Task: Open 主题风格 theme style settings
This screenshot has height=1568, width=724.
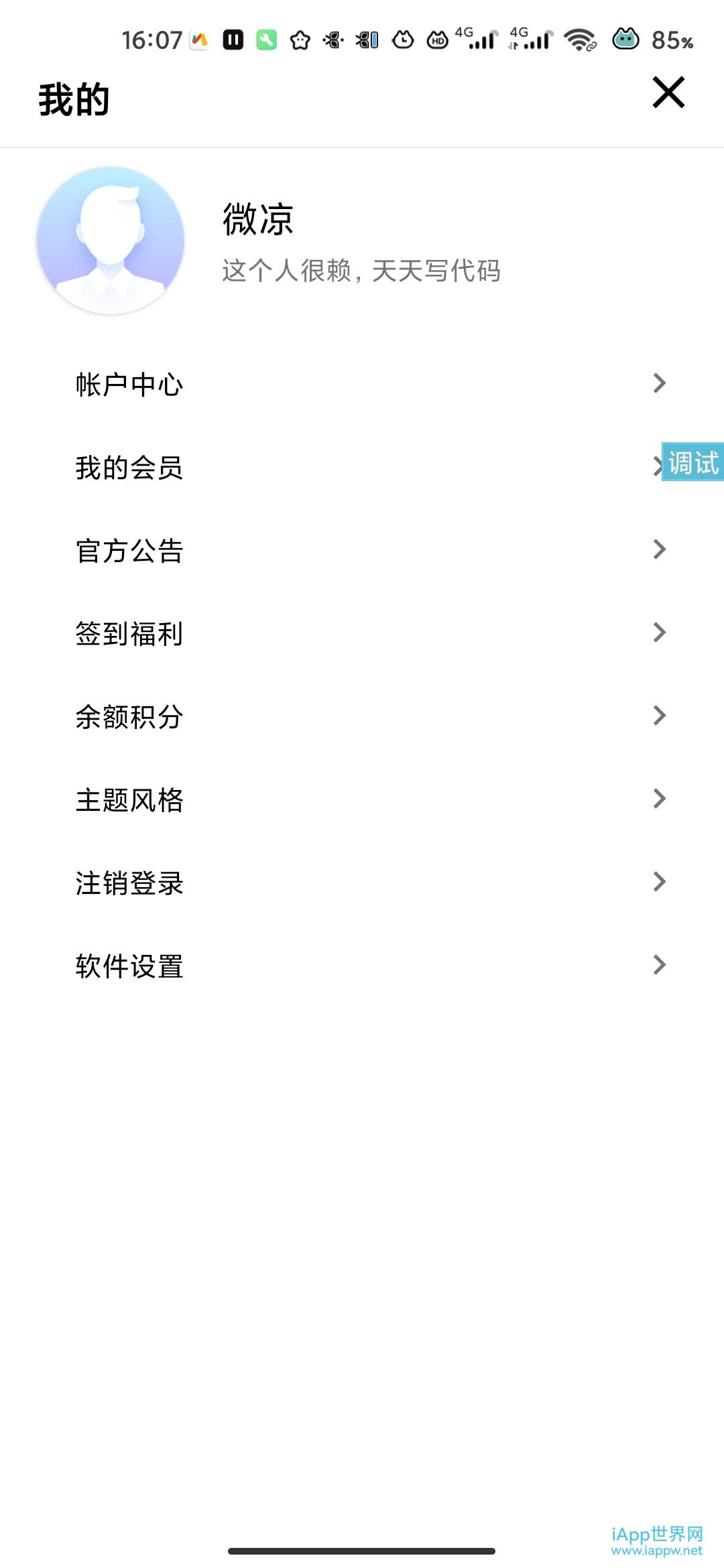Action: [362, 799]
